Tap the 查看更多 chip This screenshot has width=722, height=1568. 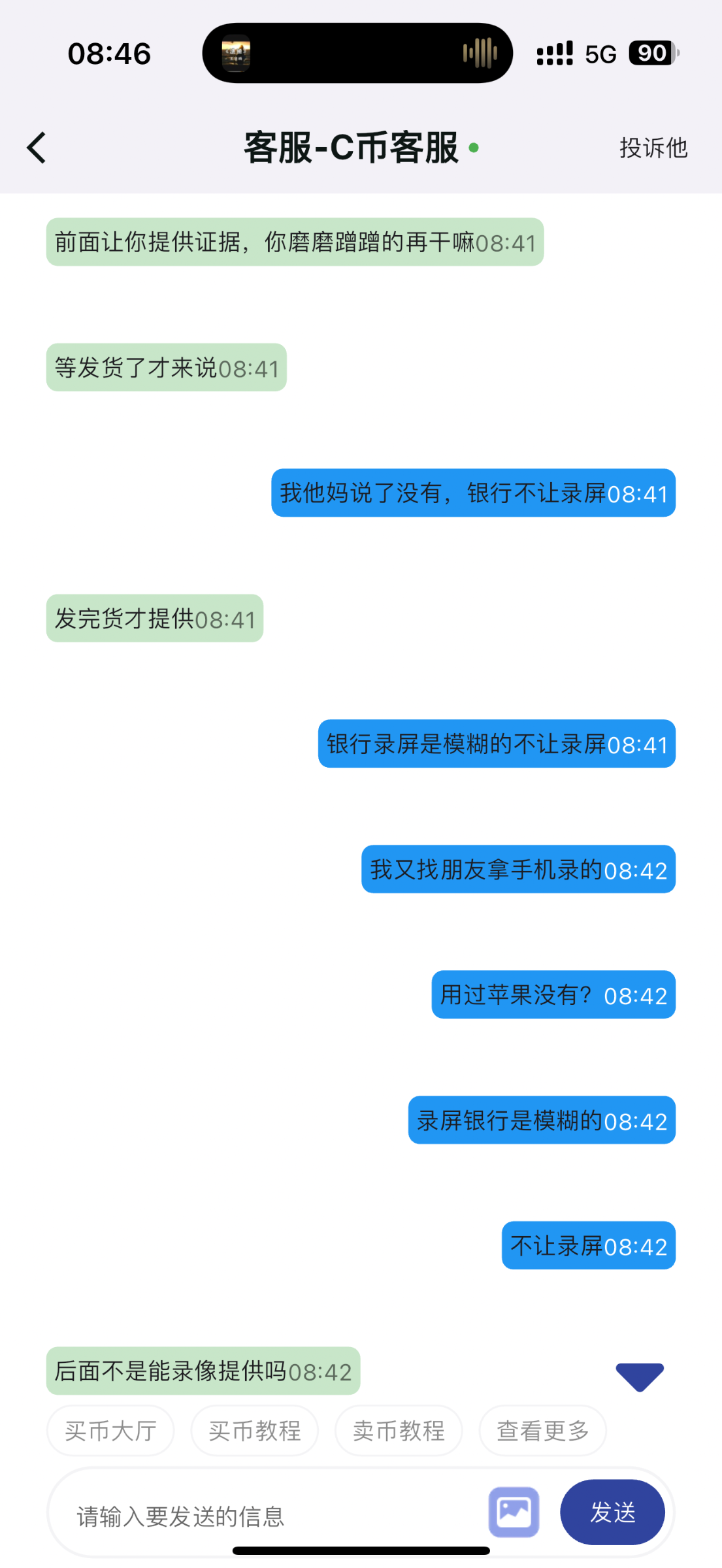click(543, 1431)
